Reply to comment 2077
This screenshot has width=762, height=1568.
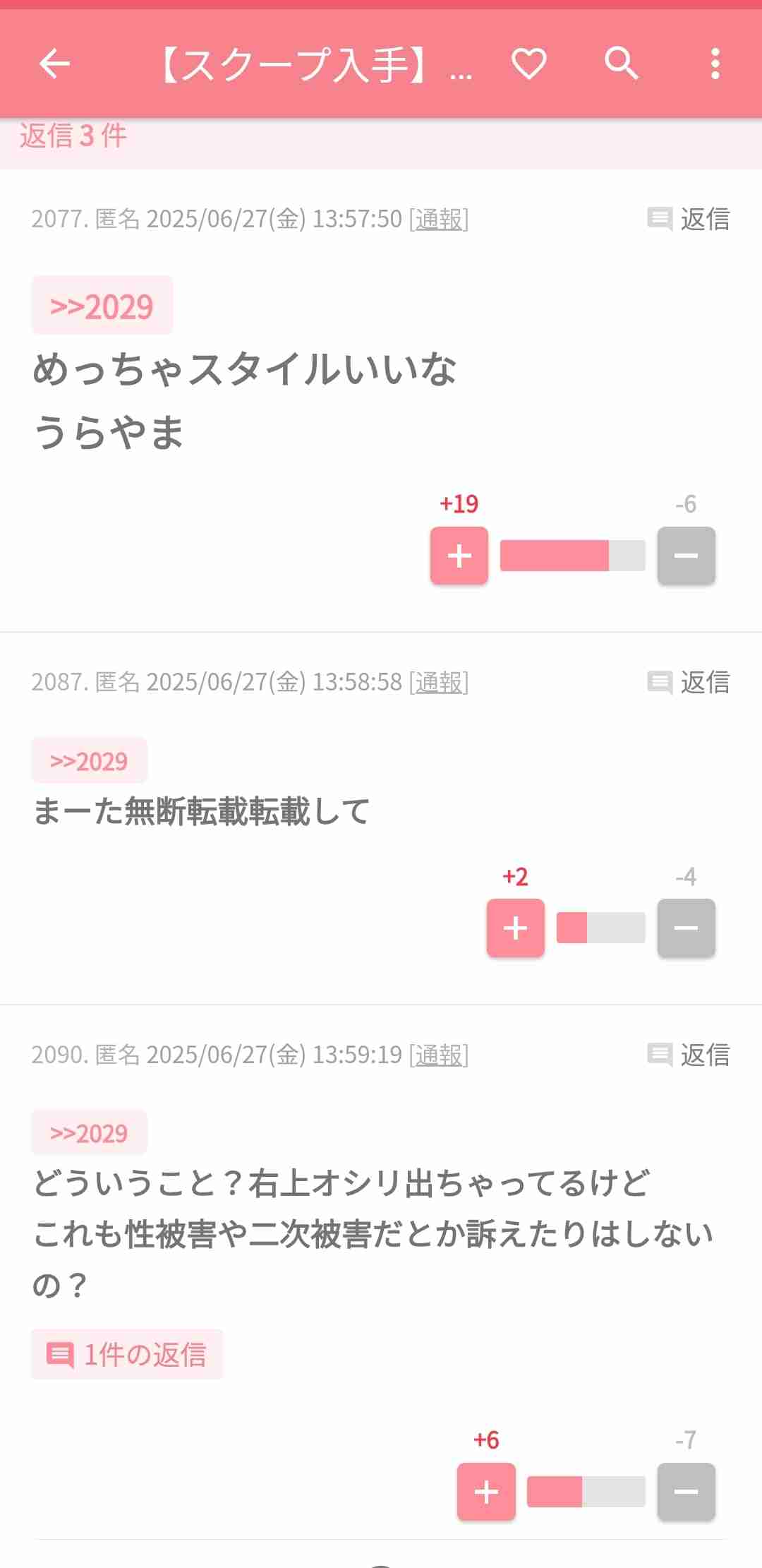689,219
